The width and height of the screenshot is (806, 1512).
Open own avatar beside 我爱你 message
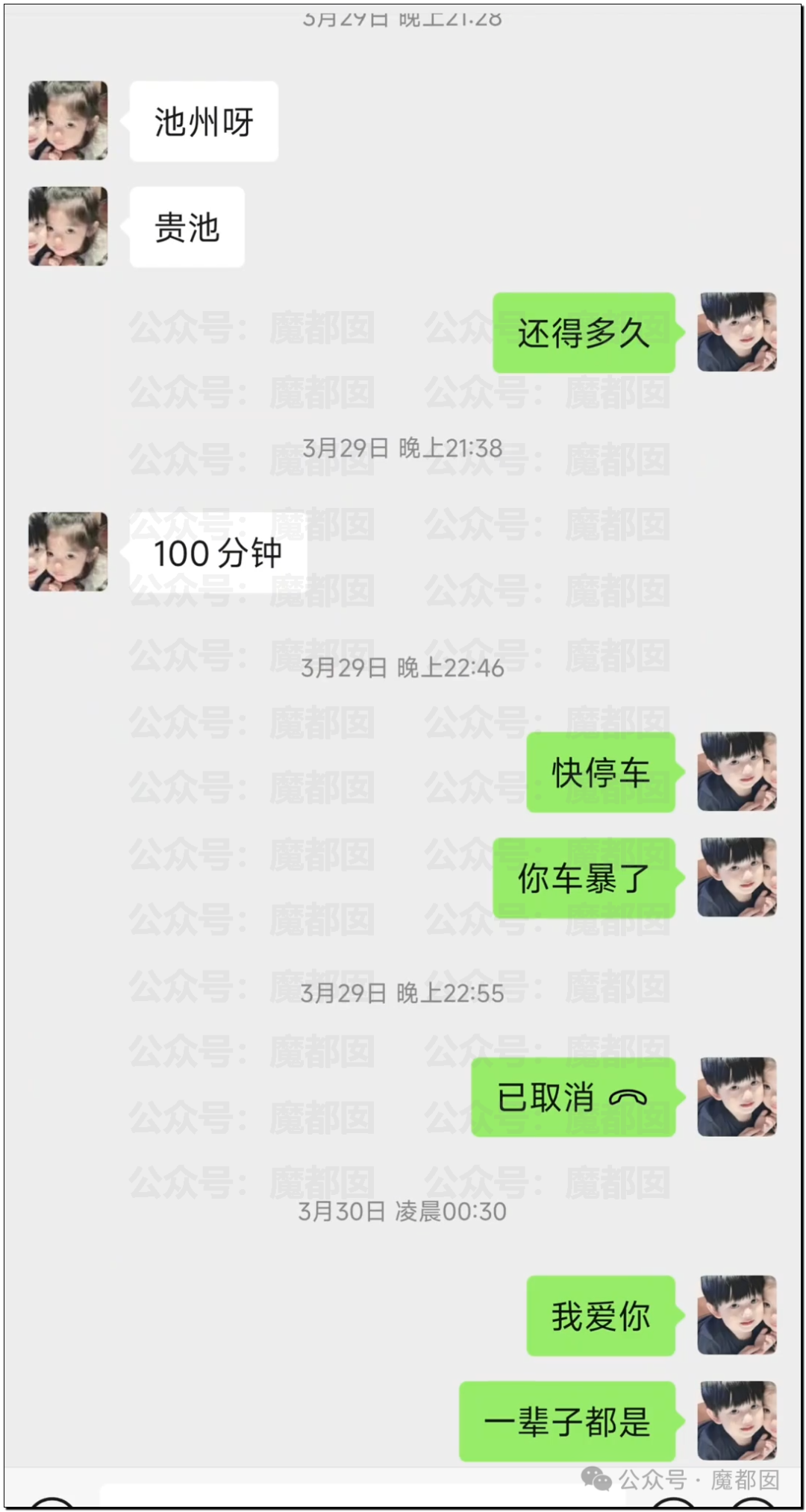737,1315
